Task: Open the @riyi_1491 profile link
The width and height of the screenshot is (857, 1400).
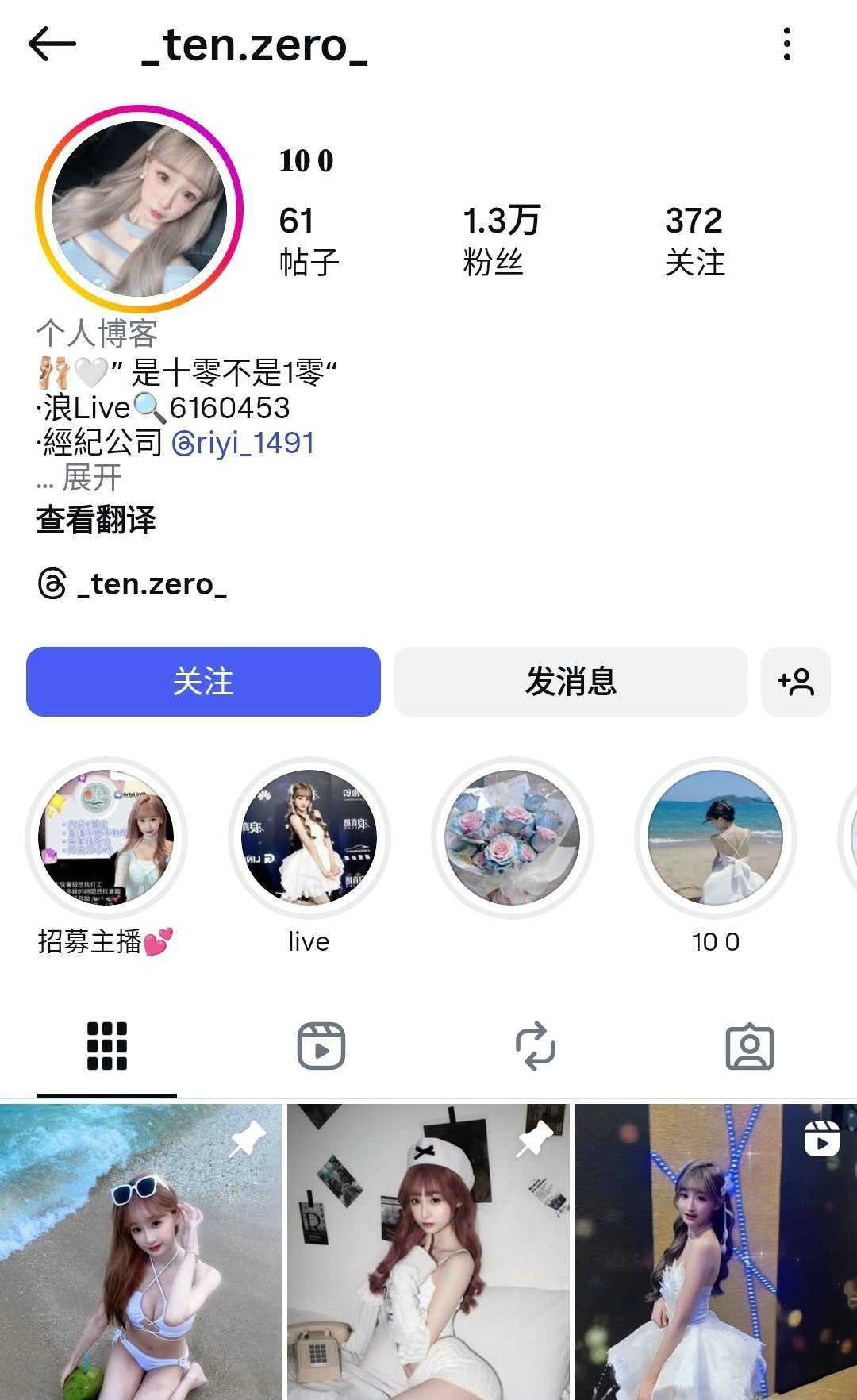Action: click(243, 443)
